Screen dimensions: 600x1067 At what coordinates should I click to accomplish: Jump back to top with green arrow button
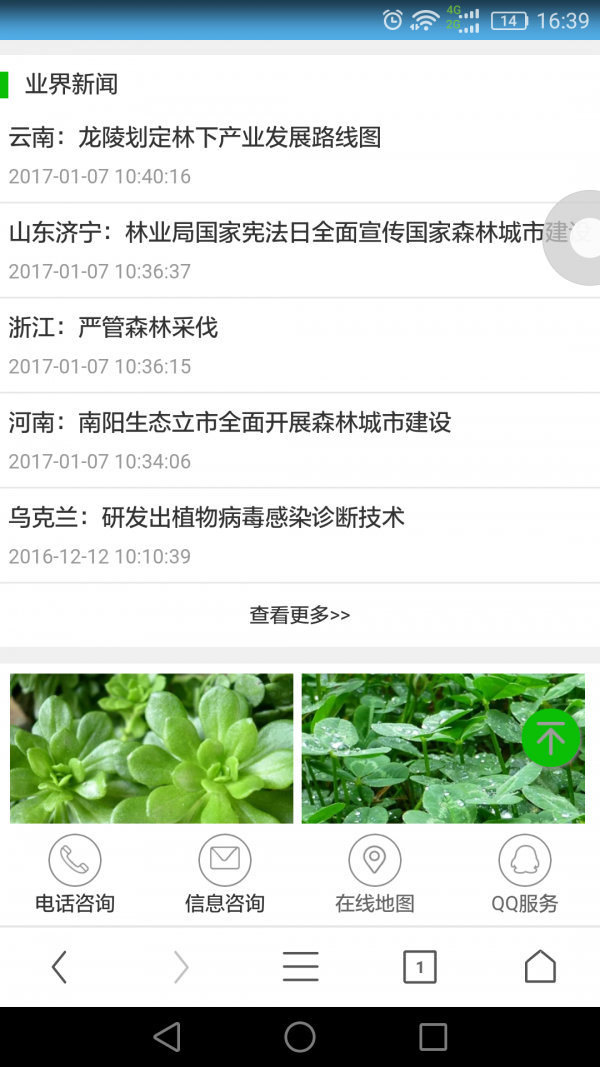[550, 738]
